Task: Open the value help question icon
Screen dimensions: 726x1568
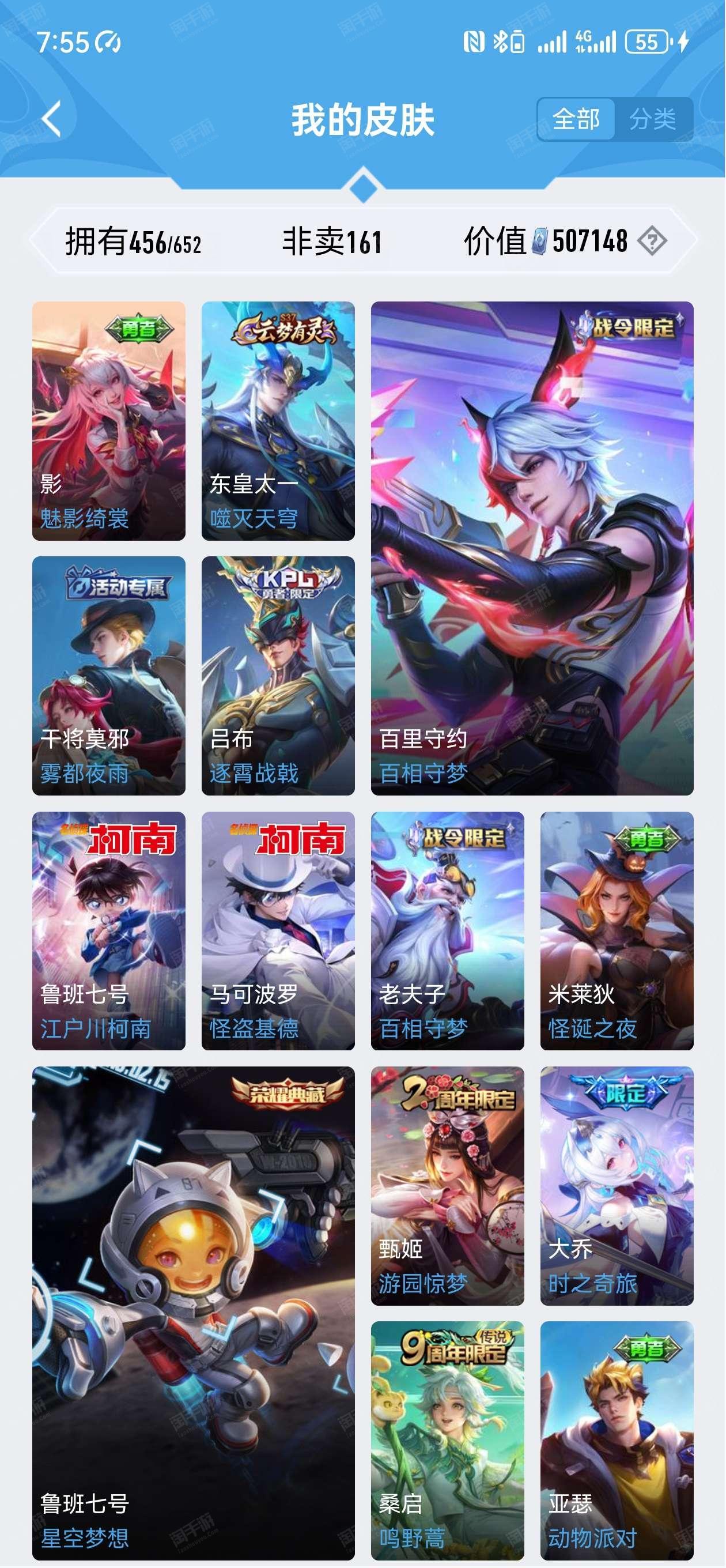Action: point(652,241)
